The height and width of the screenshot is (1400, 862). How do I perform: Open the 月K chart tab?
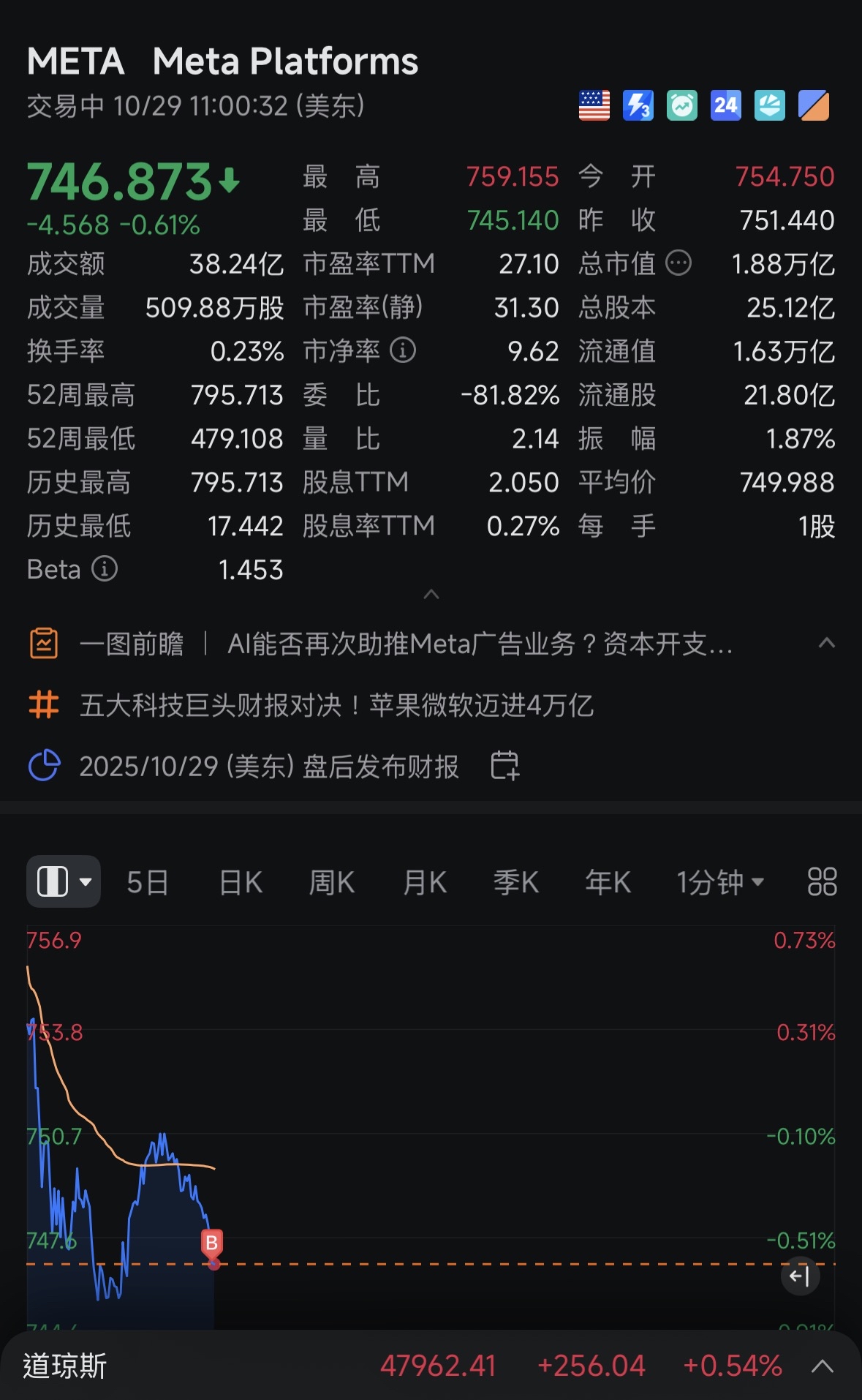[x=425, y=882]
